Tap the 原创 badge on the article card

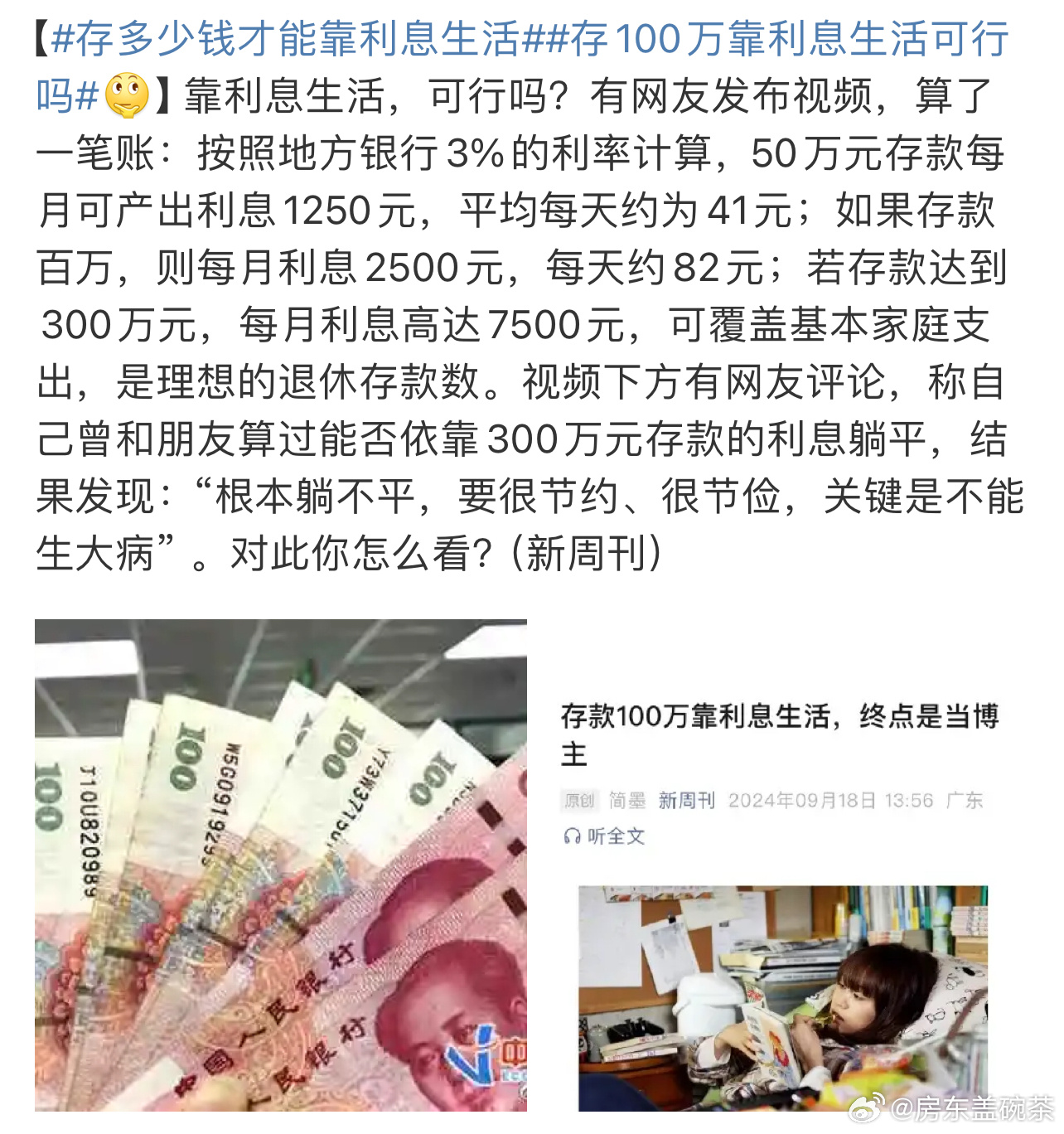click(581, 801)
